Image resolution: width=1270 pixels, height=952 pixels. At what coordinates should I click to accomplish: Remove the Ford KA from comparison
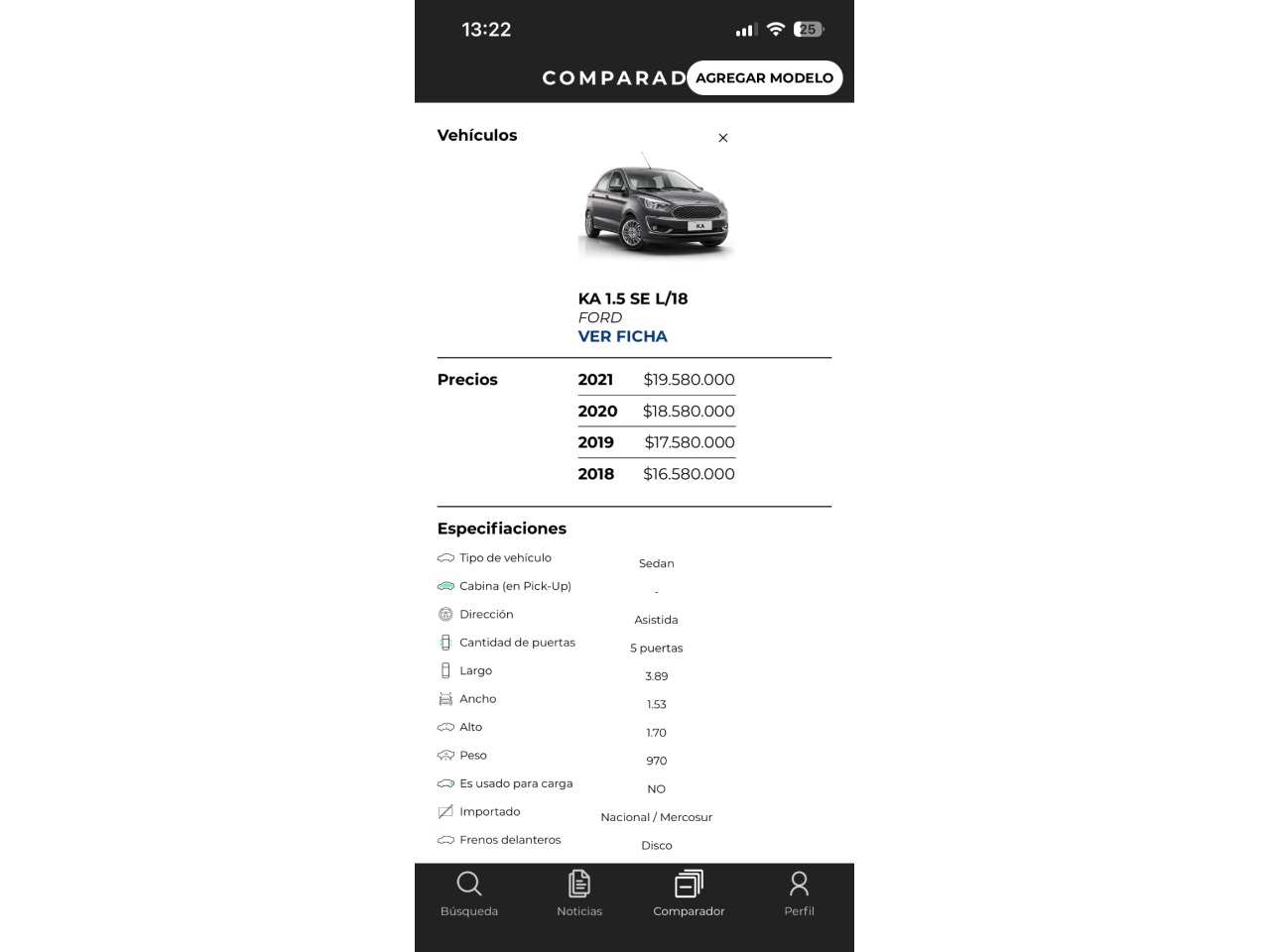tap(723, 138)
